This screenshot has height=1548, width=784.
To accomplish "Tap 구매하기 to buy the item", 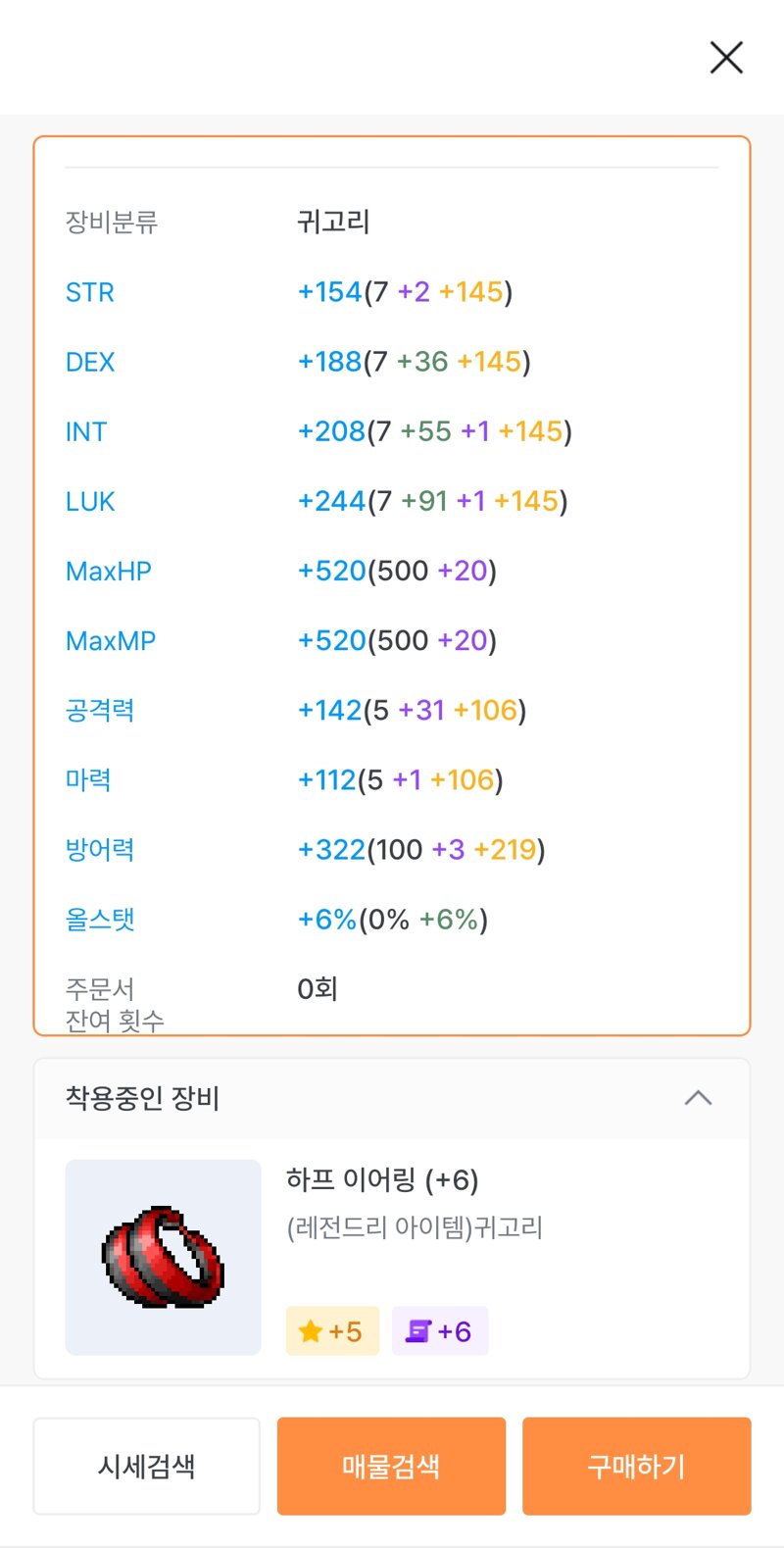I will [636, 1467].
